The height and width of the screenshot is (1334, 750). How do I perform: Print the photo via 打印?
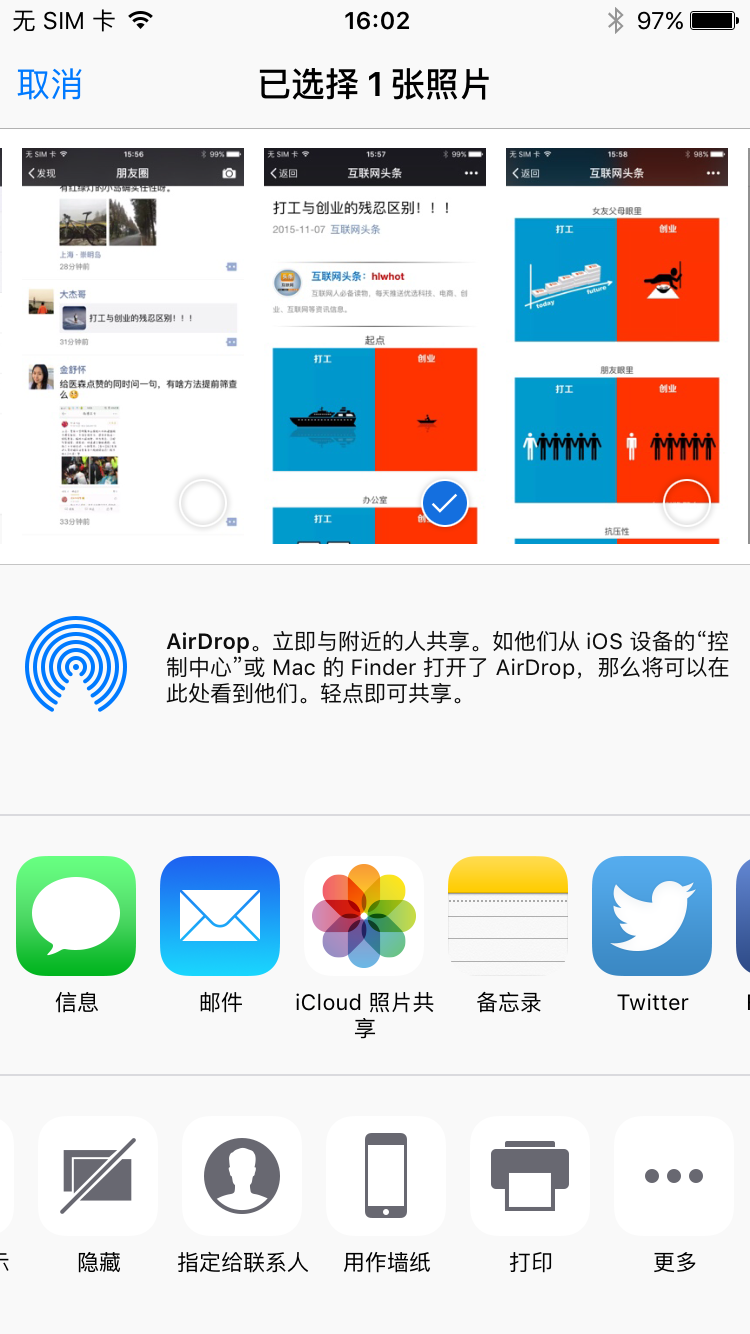point(530,1176)
